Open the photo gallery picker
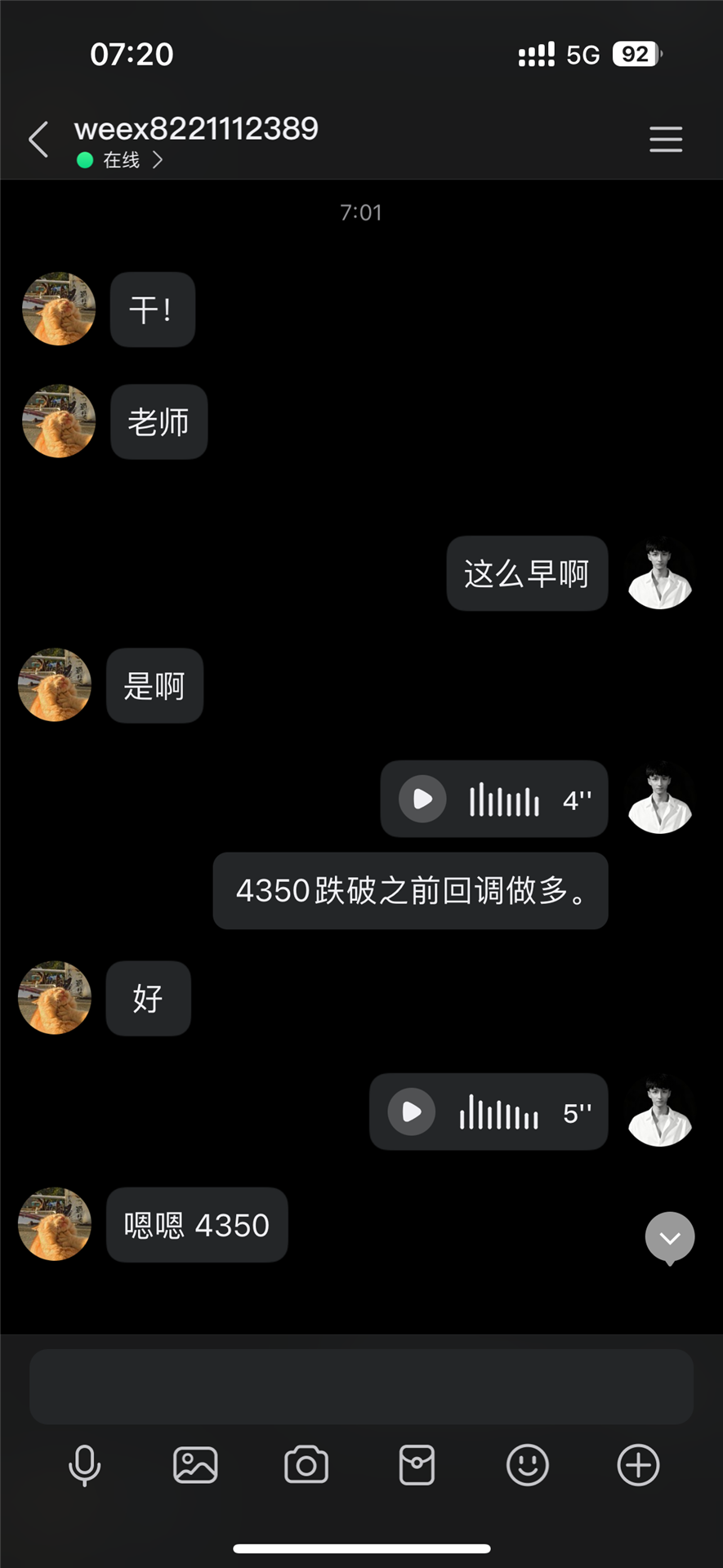 pyautogui.click(x=195, y=1465)
